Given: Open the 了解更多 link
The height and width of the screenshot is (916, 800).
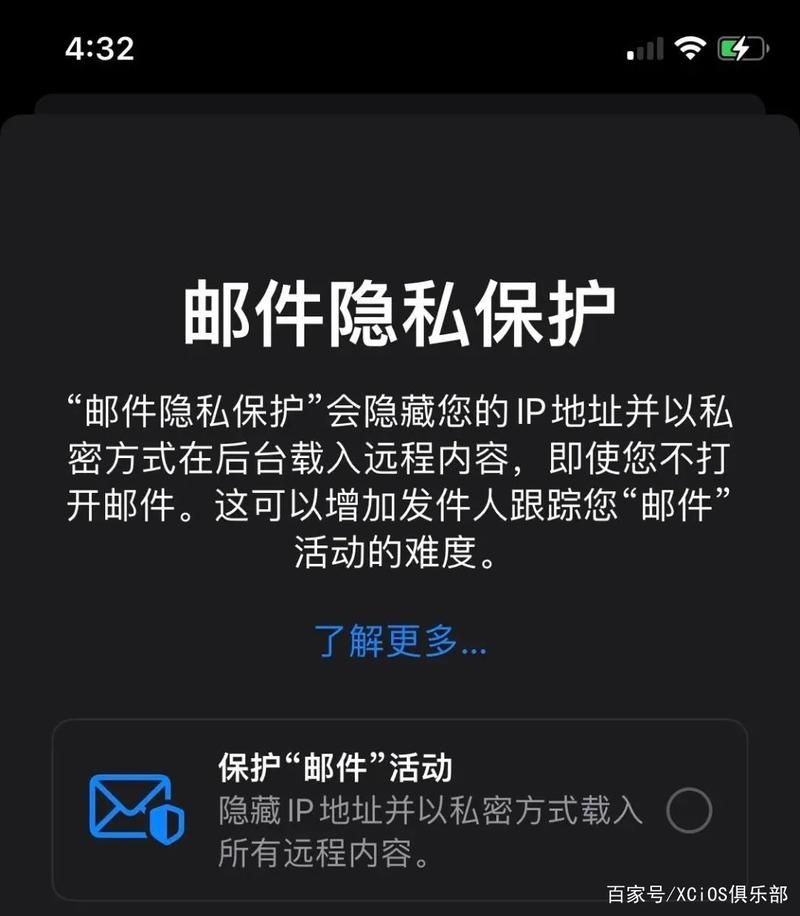Looking at the screenshot, I should pyautogui.click(x=400, y=642).
